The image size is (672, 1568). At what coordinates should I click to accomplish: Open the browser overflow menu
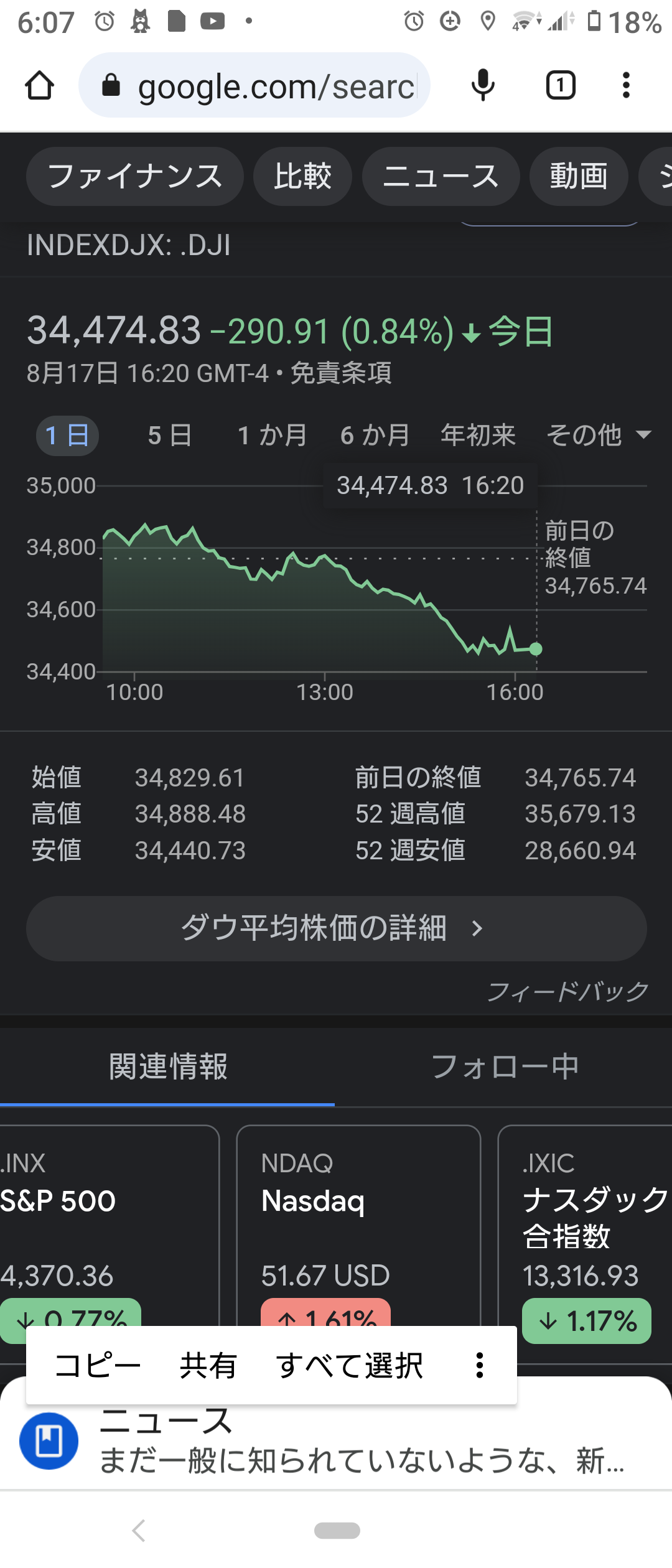coord(626,86)
